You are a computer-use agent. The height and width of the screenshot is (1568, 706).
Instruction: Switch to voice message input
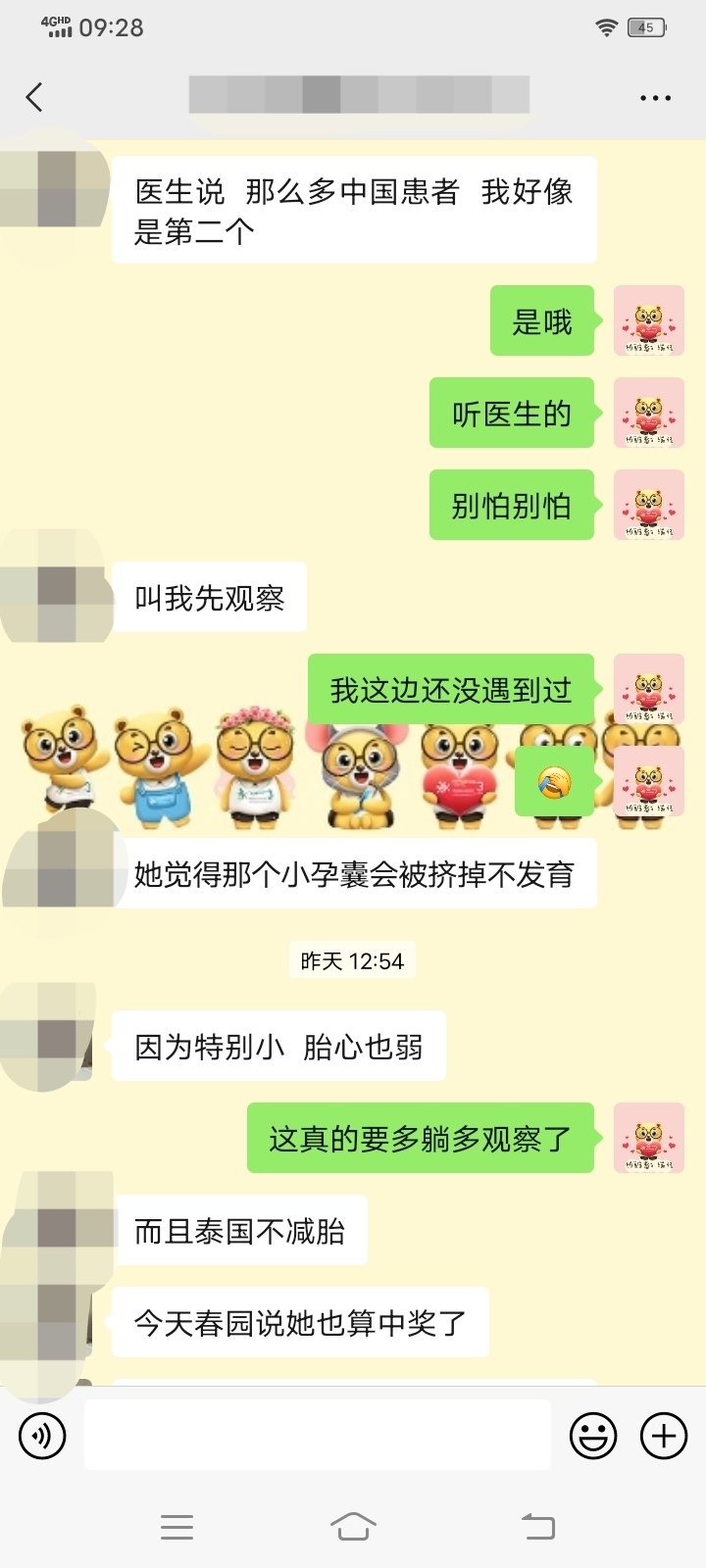(42, 1436)
